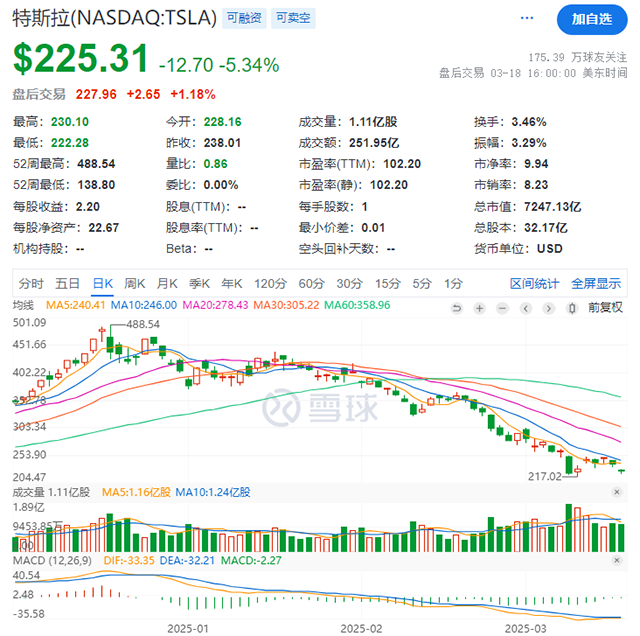Screen dimensions: 640x636
Task: Select the 月K monthly chart tab
Action: point(167,283)
